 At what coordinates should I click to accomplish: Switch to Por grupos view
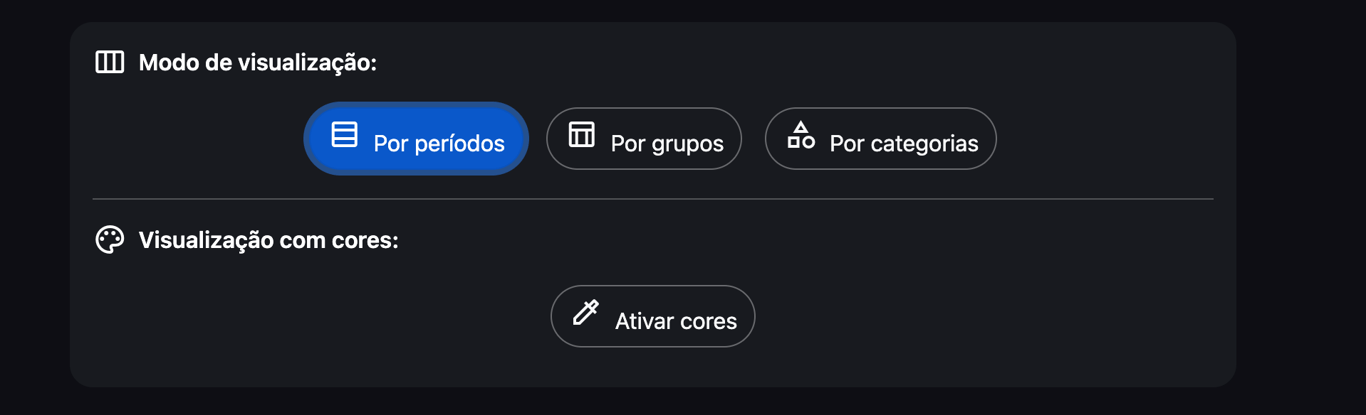coord(644,139)
